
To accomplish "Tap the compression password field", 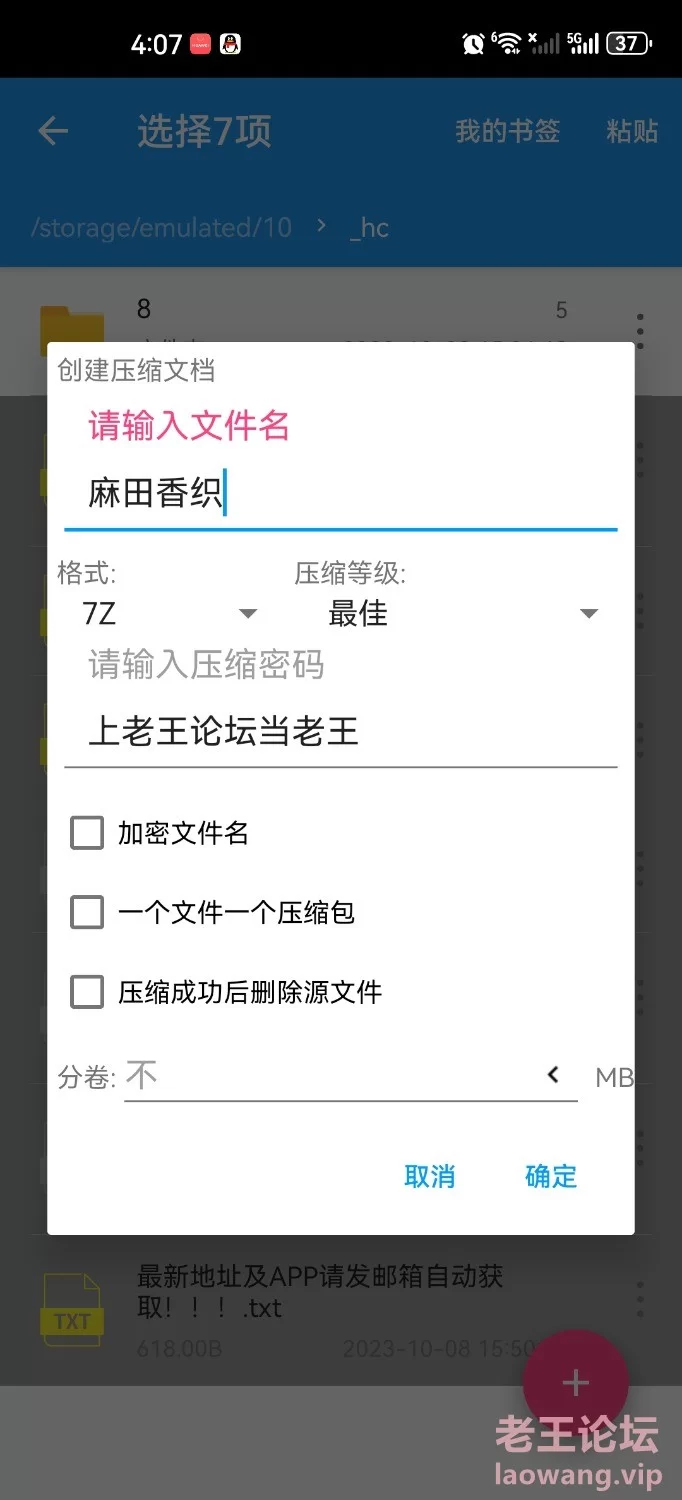I will (340, 731).
